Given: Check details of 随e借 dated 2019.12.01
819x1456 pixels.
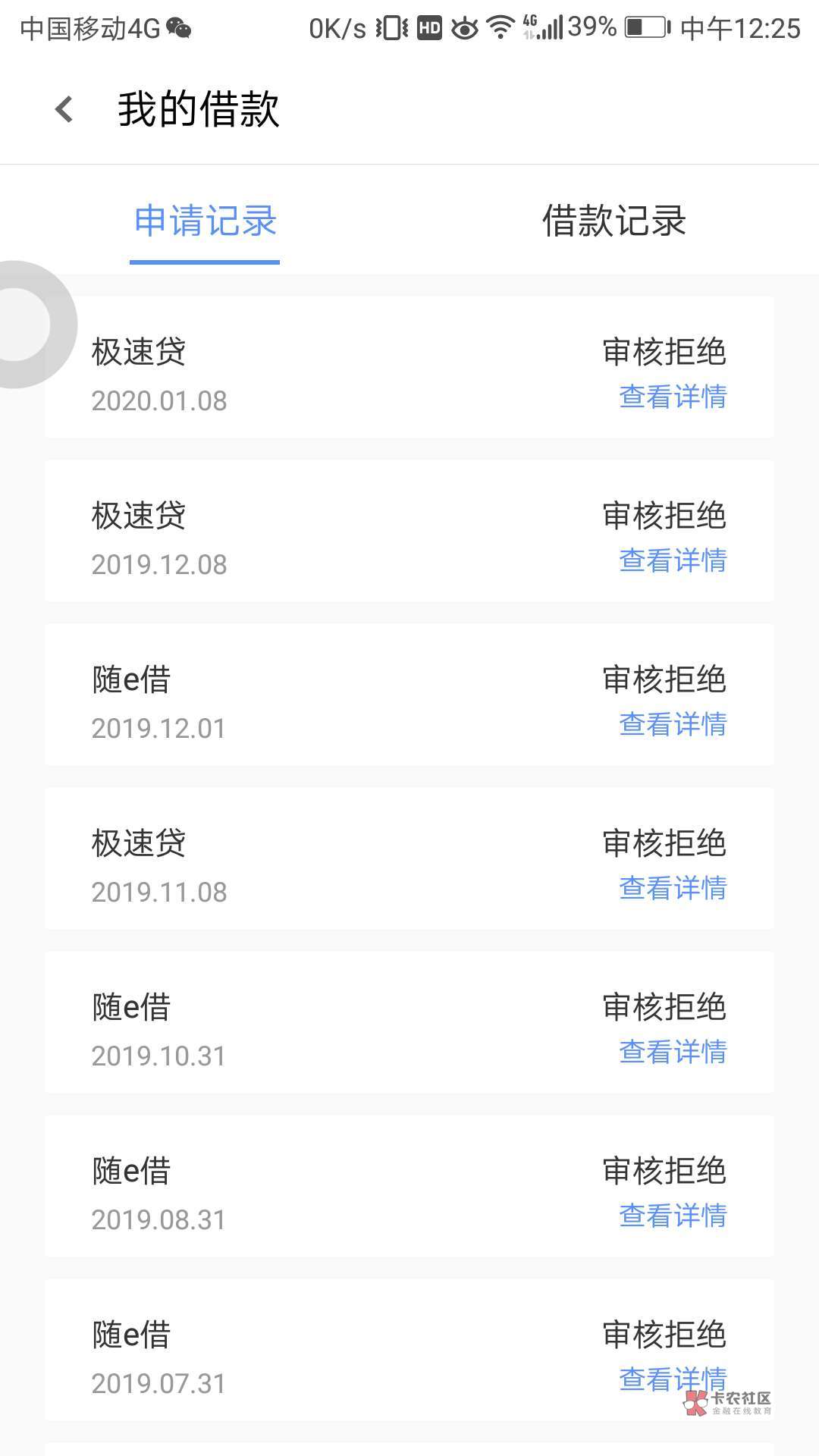Looking at the screenshot, I should click(x=673, y=724).
